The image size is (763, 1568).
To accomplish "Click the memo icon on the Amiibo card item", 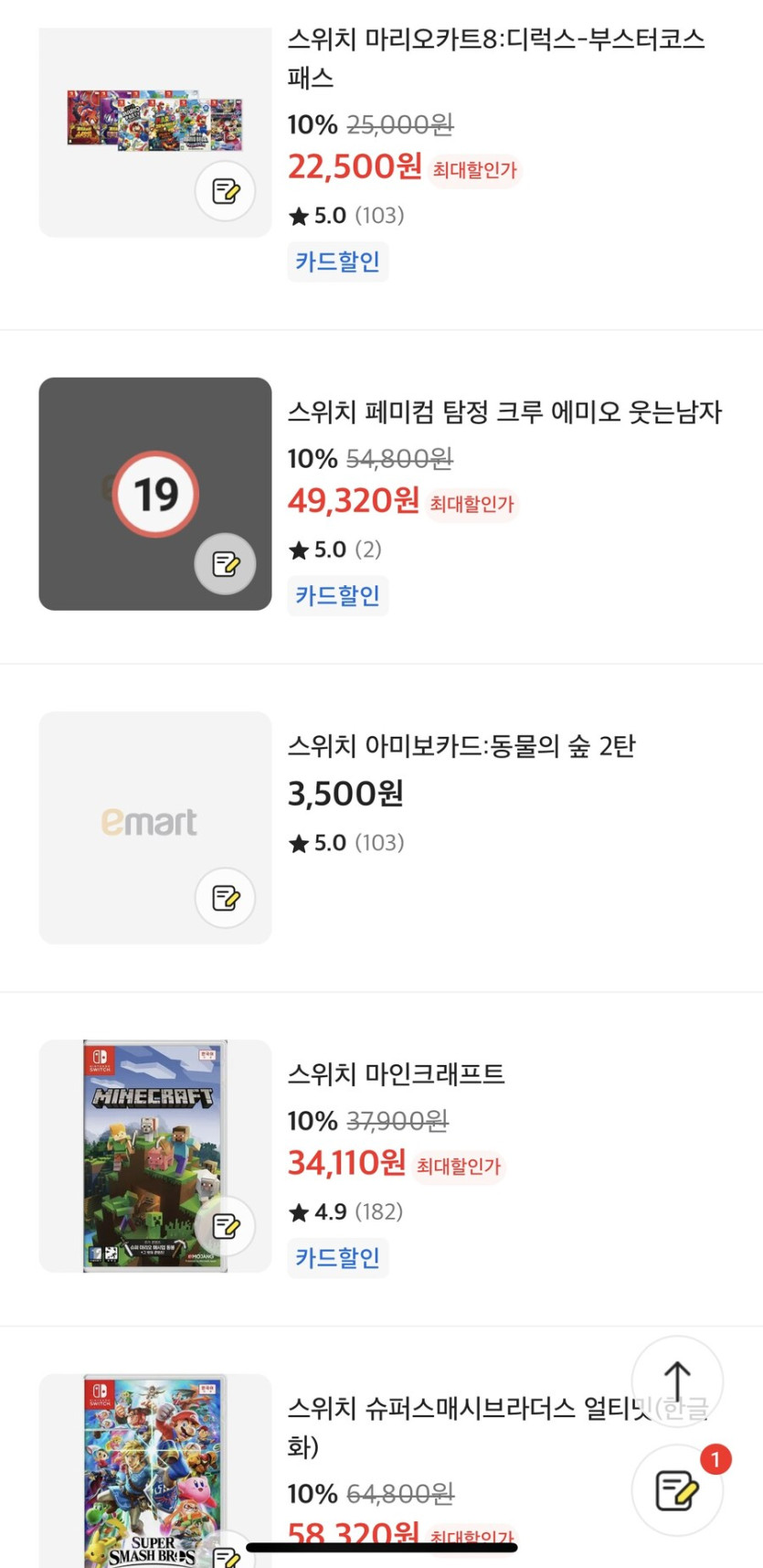I will coord(225,898).
